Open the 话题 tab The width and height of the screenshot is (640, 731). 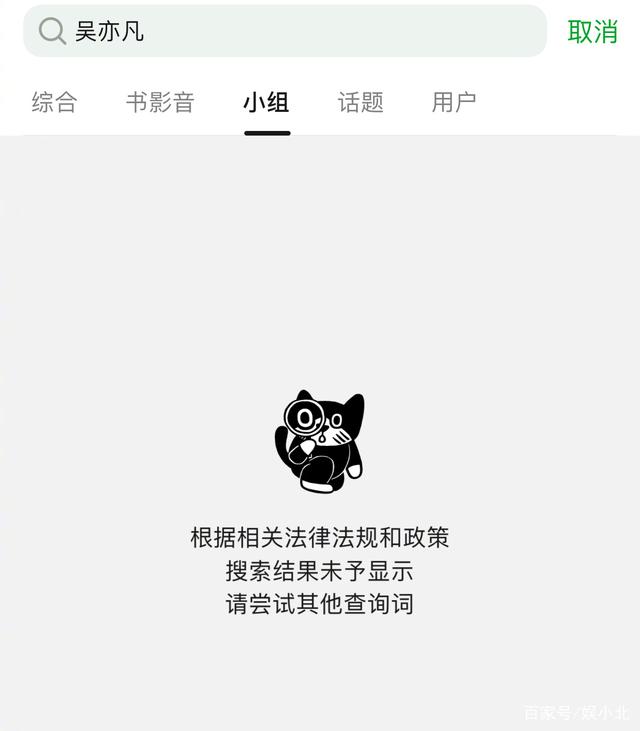pyautogui.click(x=361, y=102)
